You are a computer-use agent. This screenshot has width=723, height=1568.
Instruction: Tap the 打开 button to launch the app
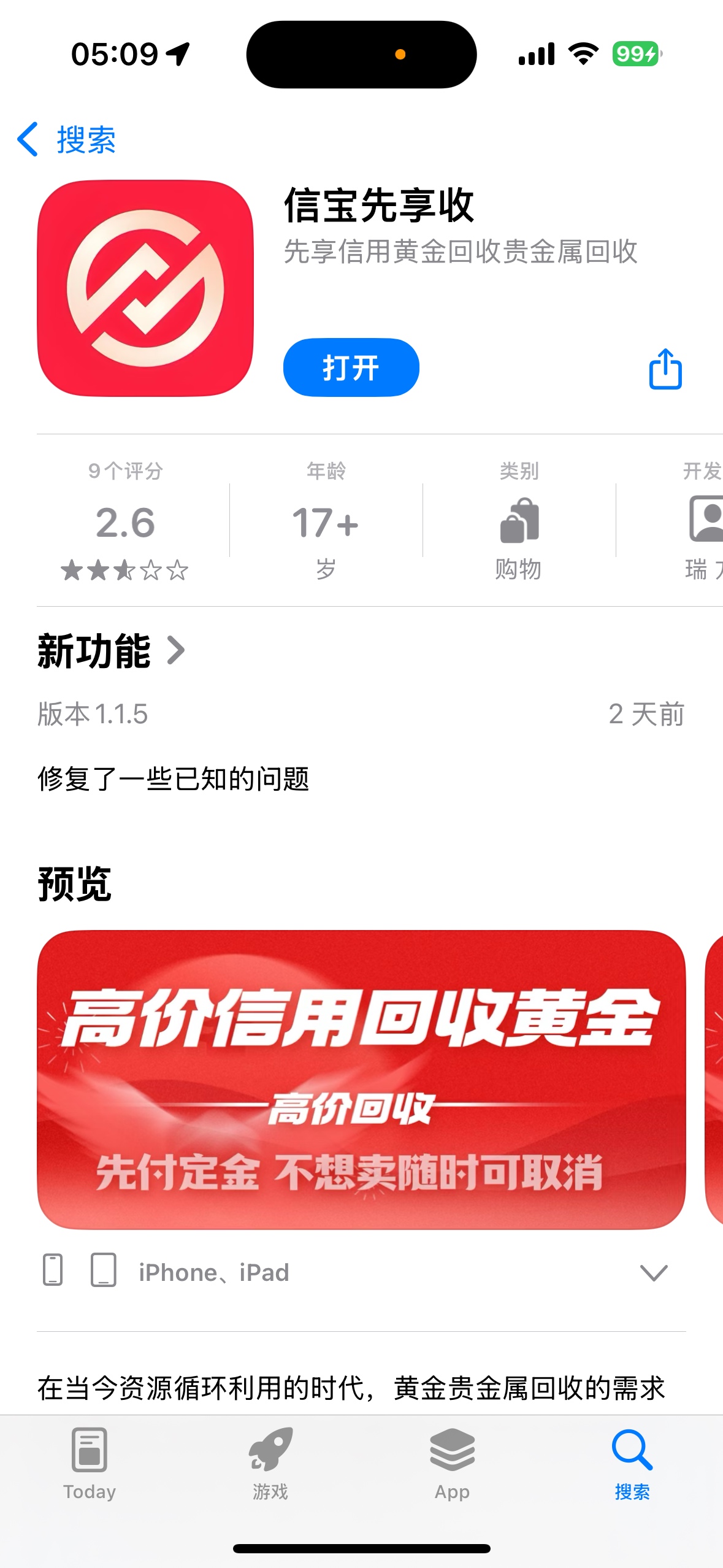[x=351, y=367]
